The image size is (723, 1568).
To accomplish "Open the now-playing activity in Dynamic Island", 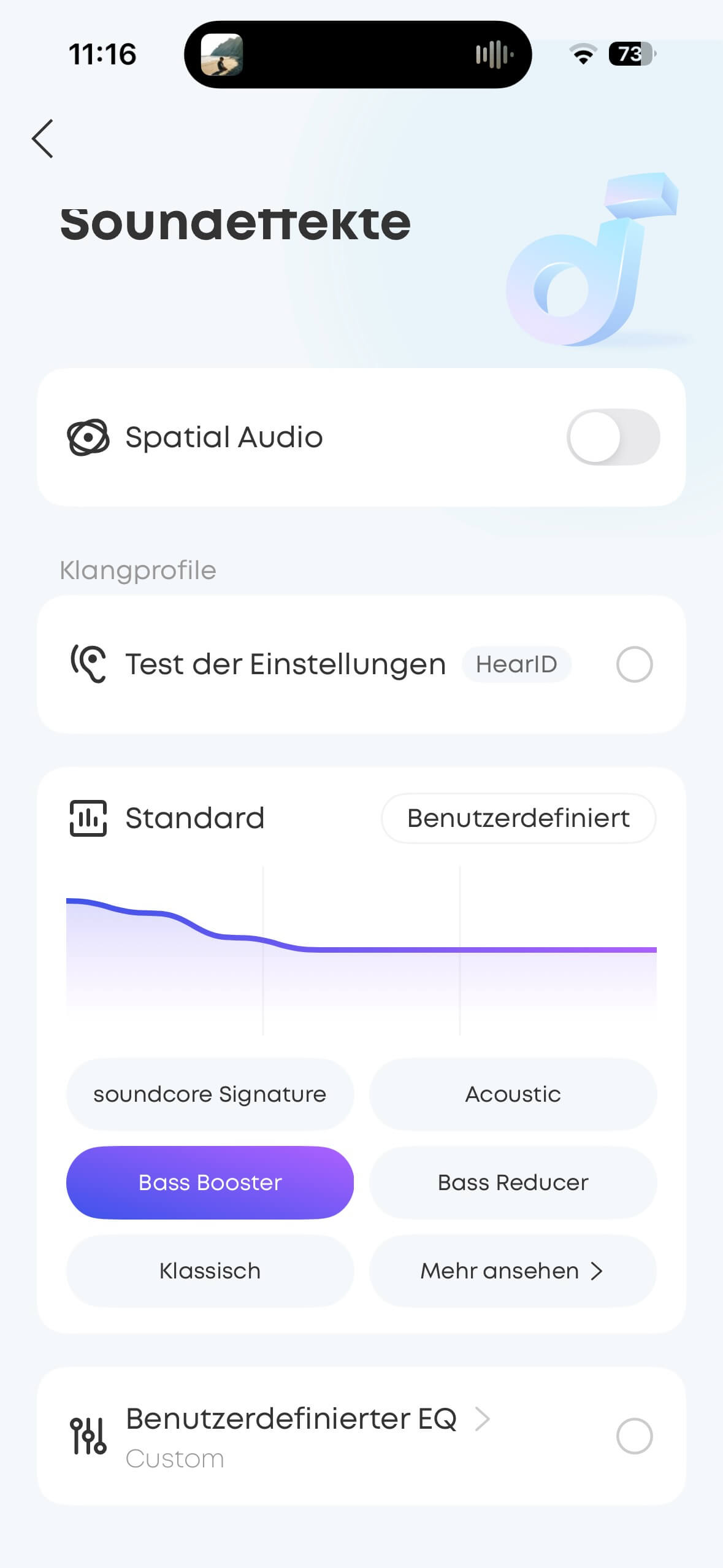I will tap(358, 55).
